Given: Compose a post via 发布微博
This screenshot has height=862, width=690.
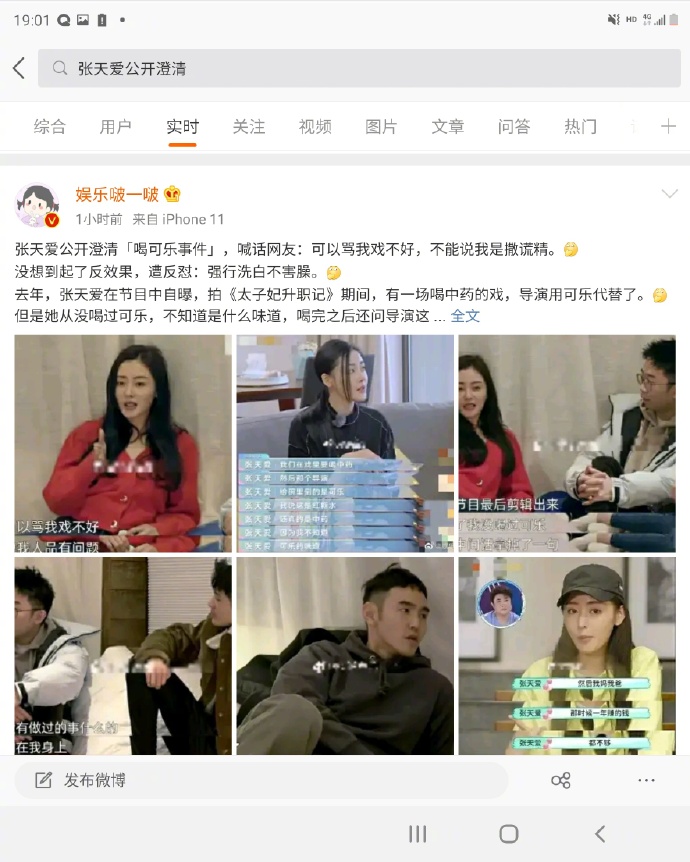Looking at the screenshot, I should point(82,780).
